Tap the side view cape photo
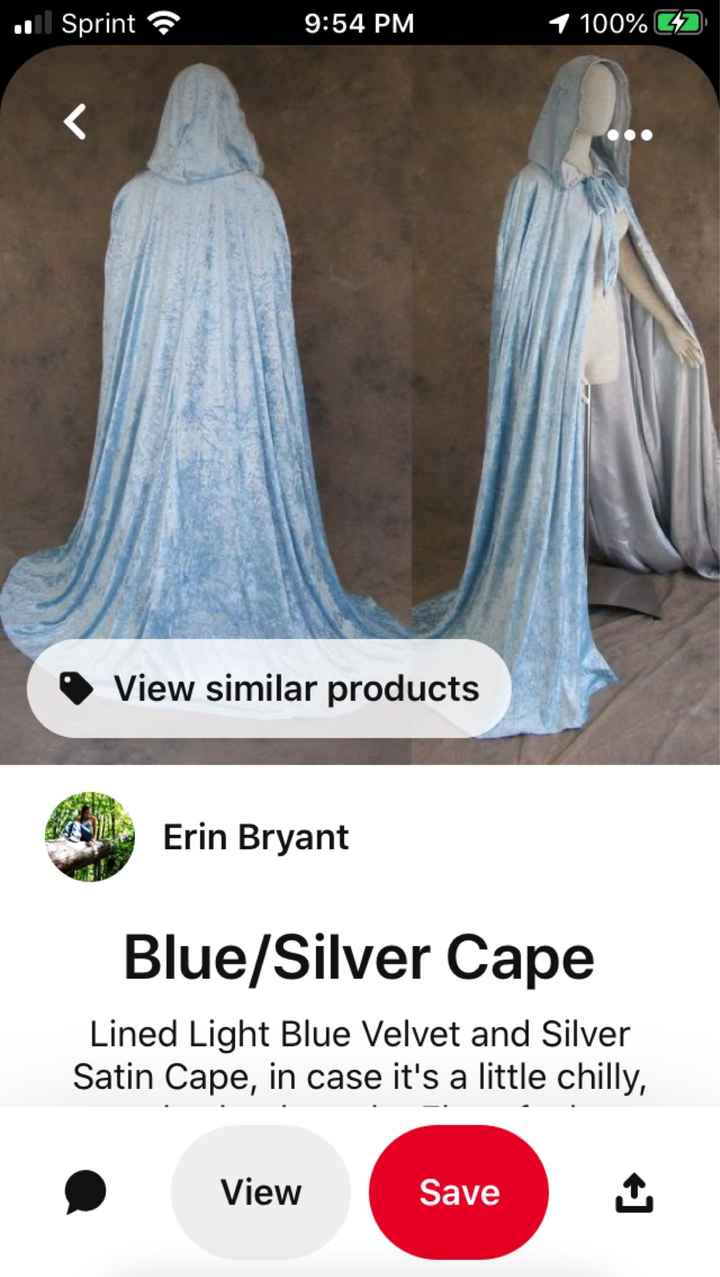This screenshot has height=1277, width=720. coord(560,400)
